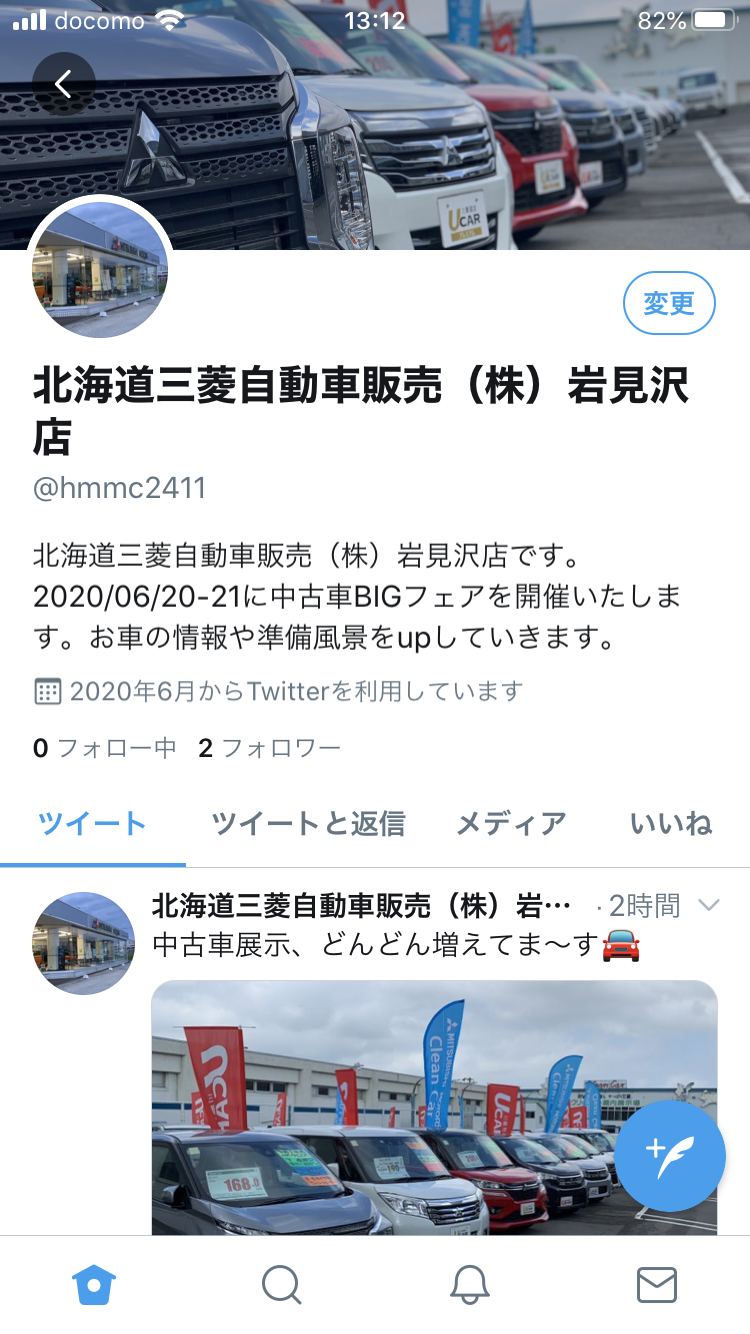Image resolution: width=750 pixels, height=1334 pixels.
Task: Switch to the ツイート tab
Action: point(92,824)
